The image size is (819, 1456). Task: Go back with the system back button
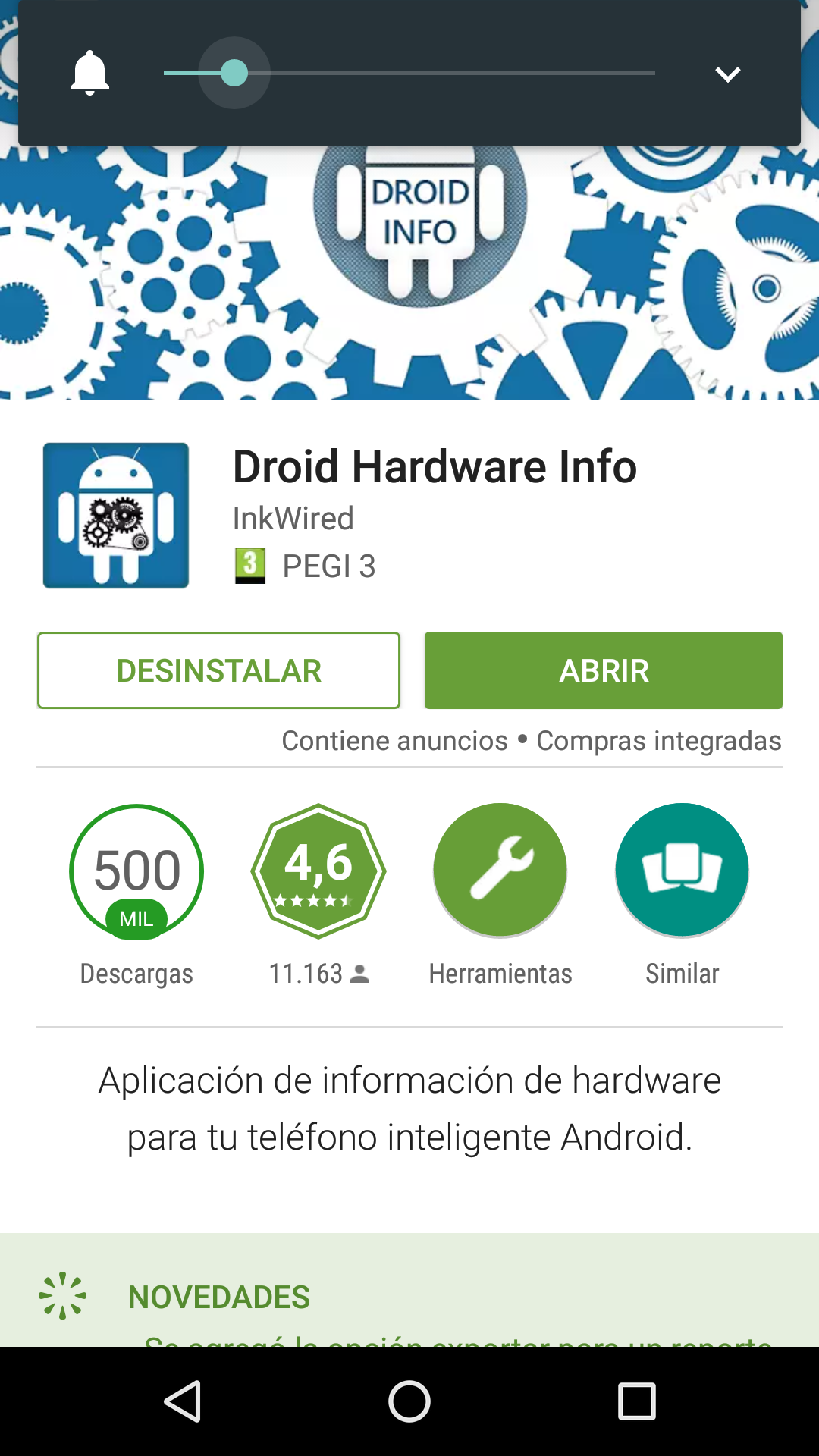(183, 1401)
